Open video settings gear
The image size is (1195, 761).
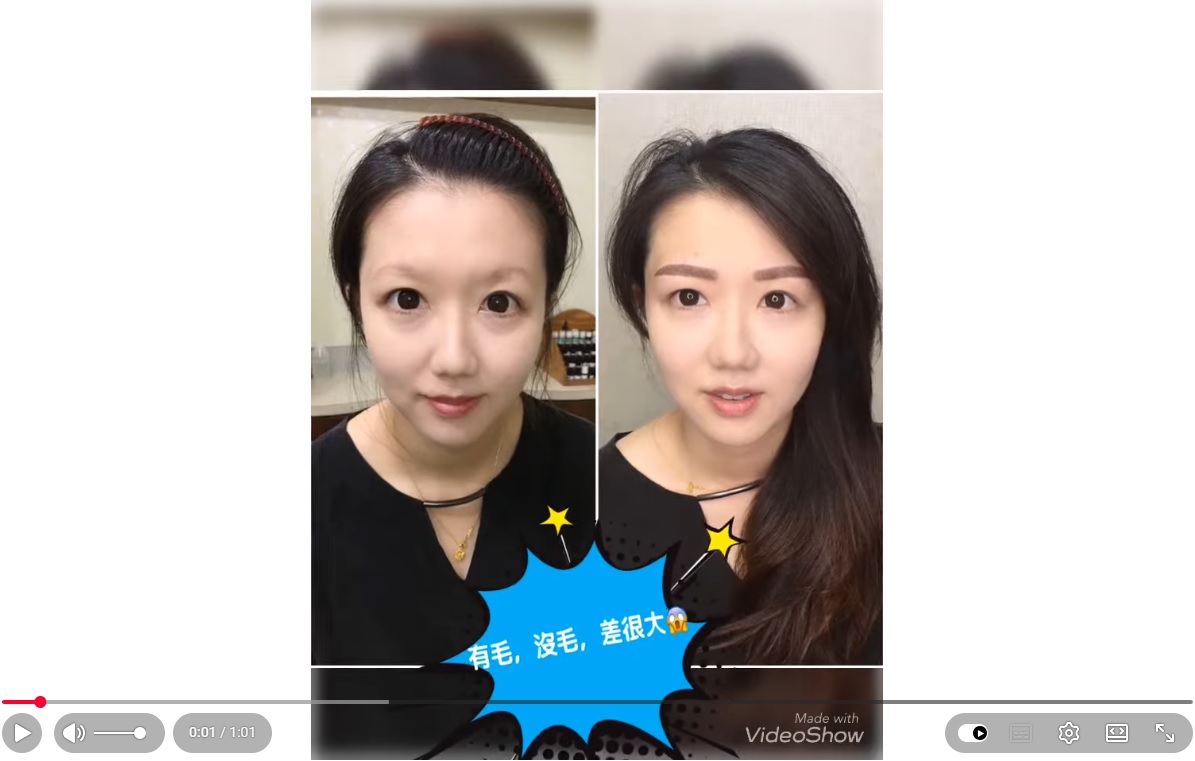[1068, 733]
